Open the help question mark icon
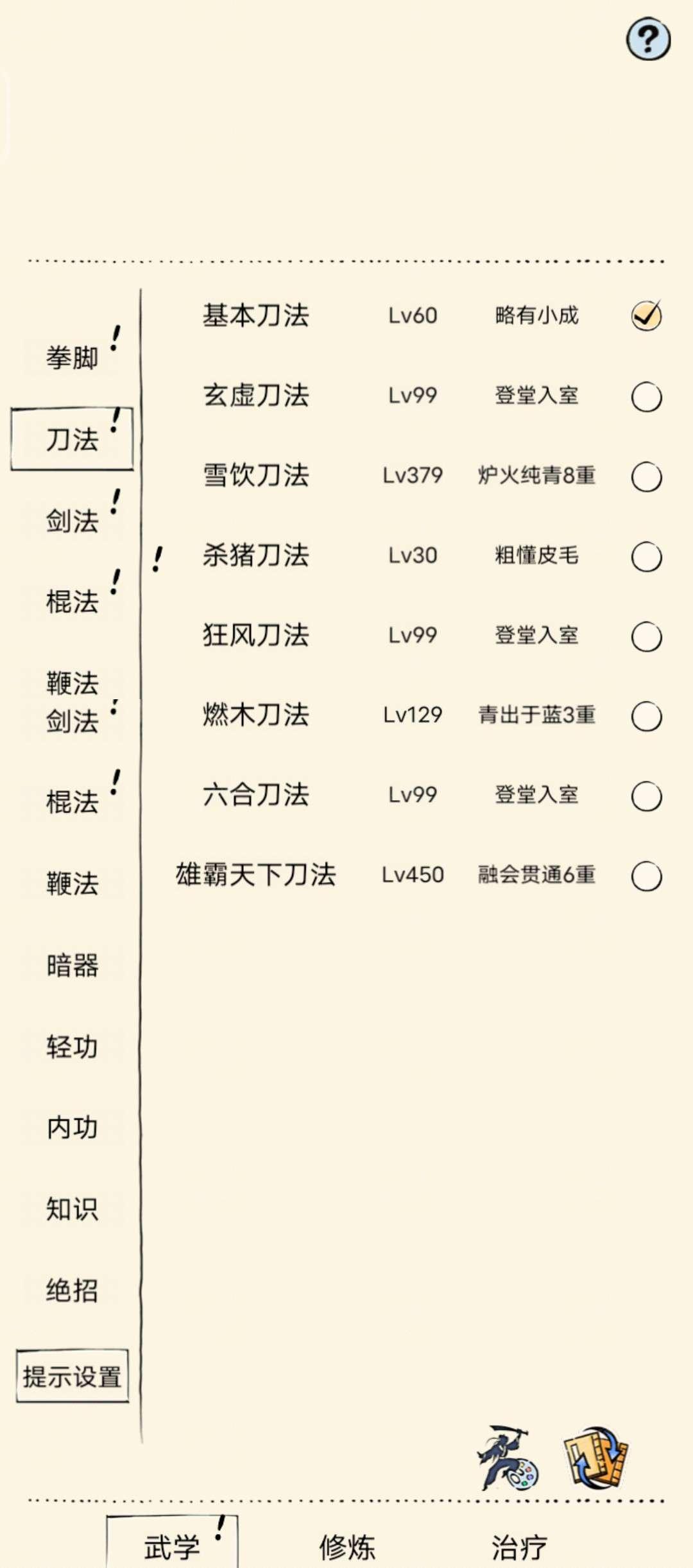 tap(648, 39)
